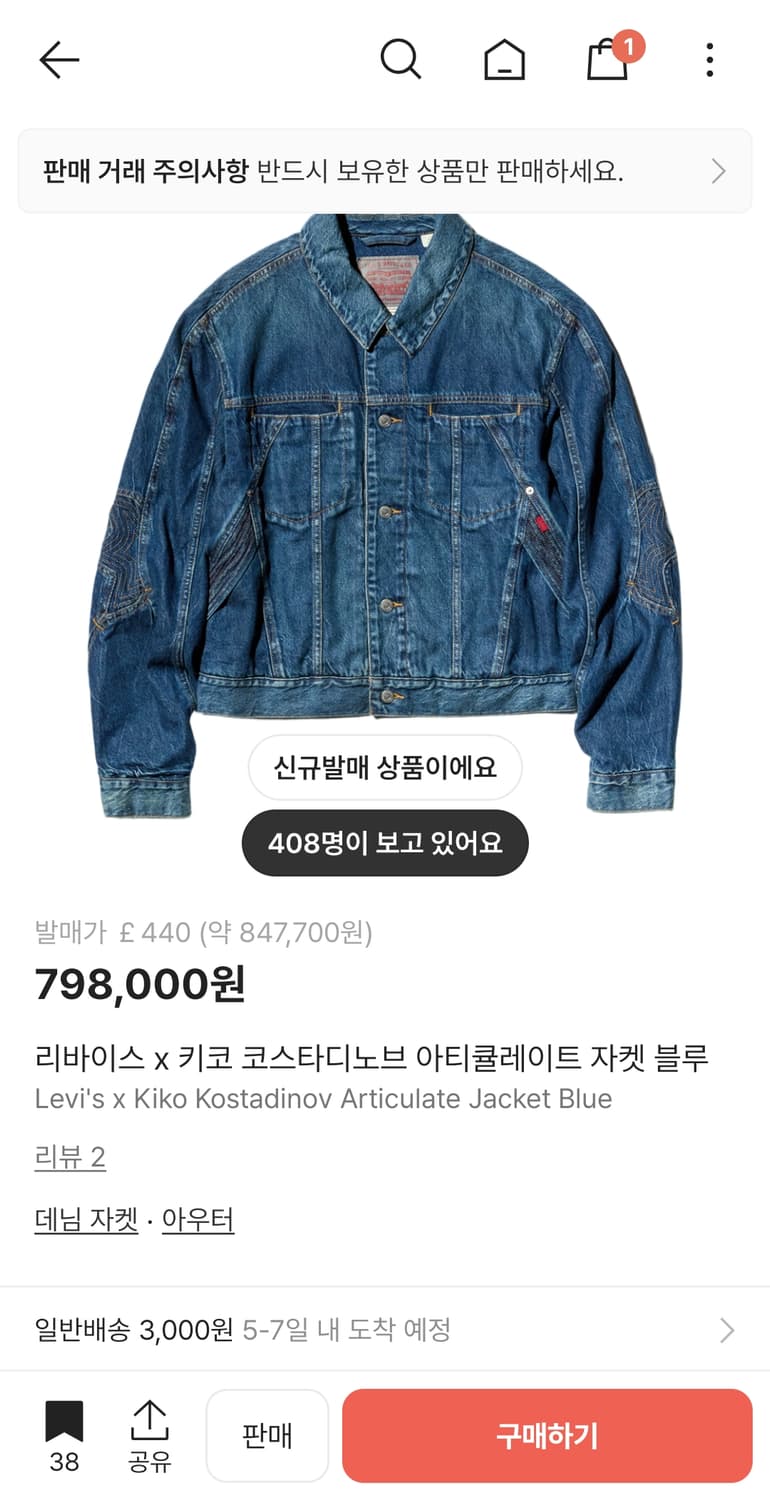Tap the bookmark icon showing 38 saves

point(64,1434)
